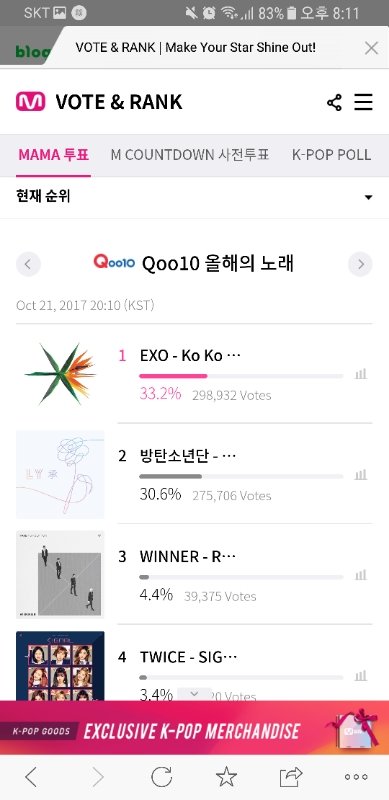Go to previous award category

[28, 264]
